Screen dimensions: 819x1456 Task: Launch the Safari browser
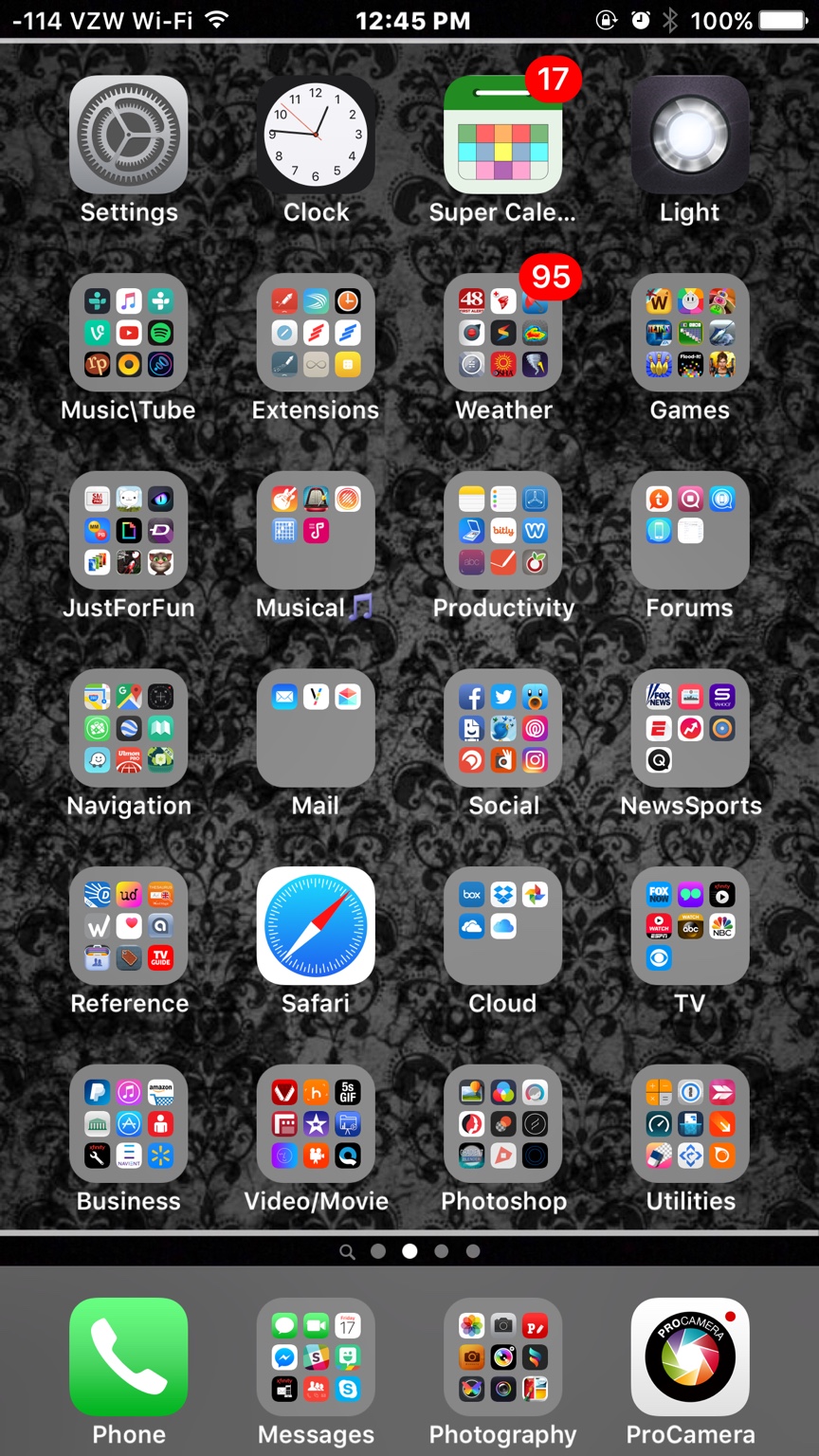(316, 926)
